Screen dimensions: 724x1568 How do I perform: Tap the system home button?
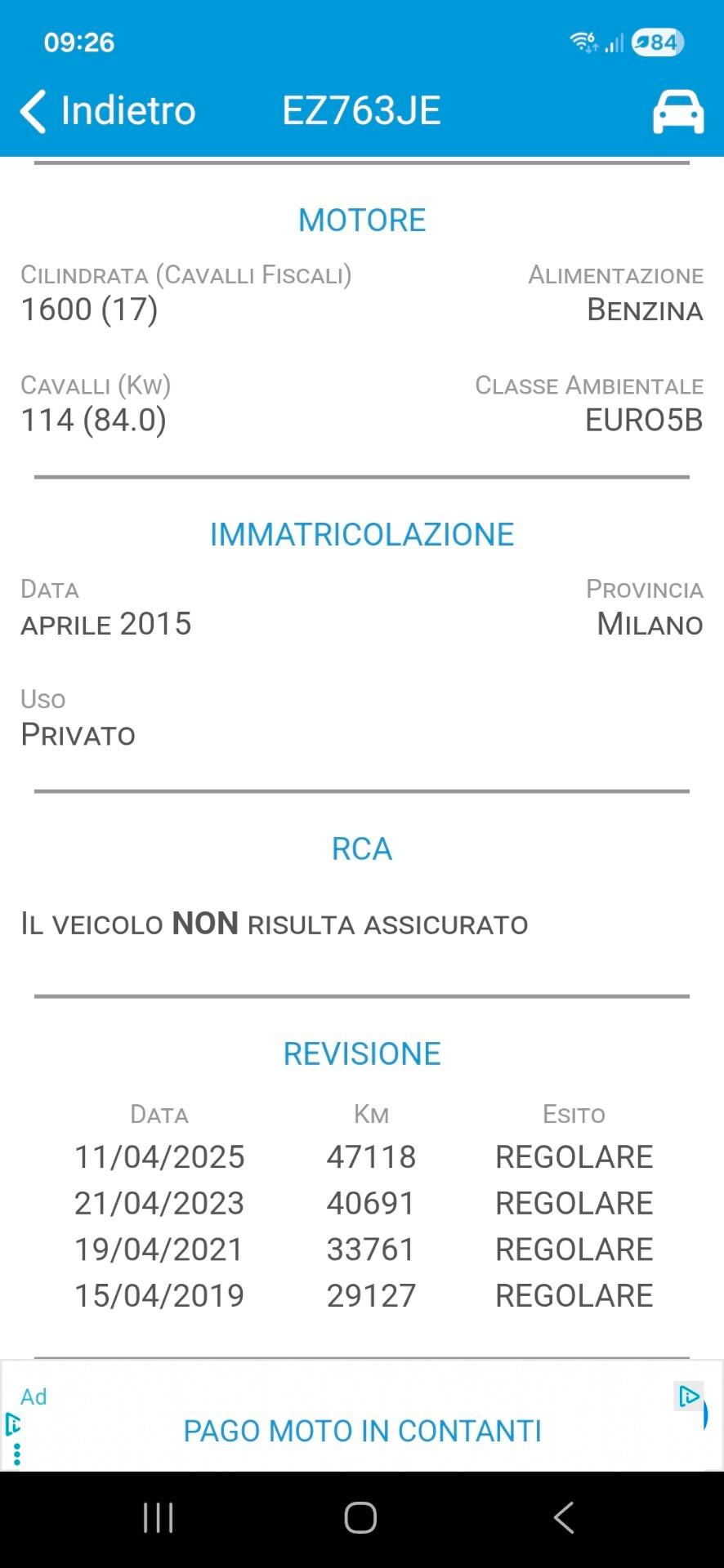360,1518
